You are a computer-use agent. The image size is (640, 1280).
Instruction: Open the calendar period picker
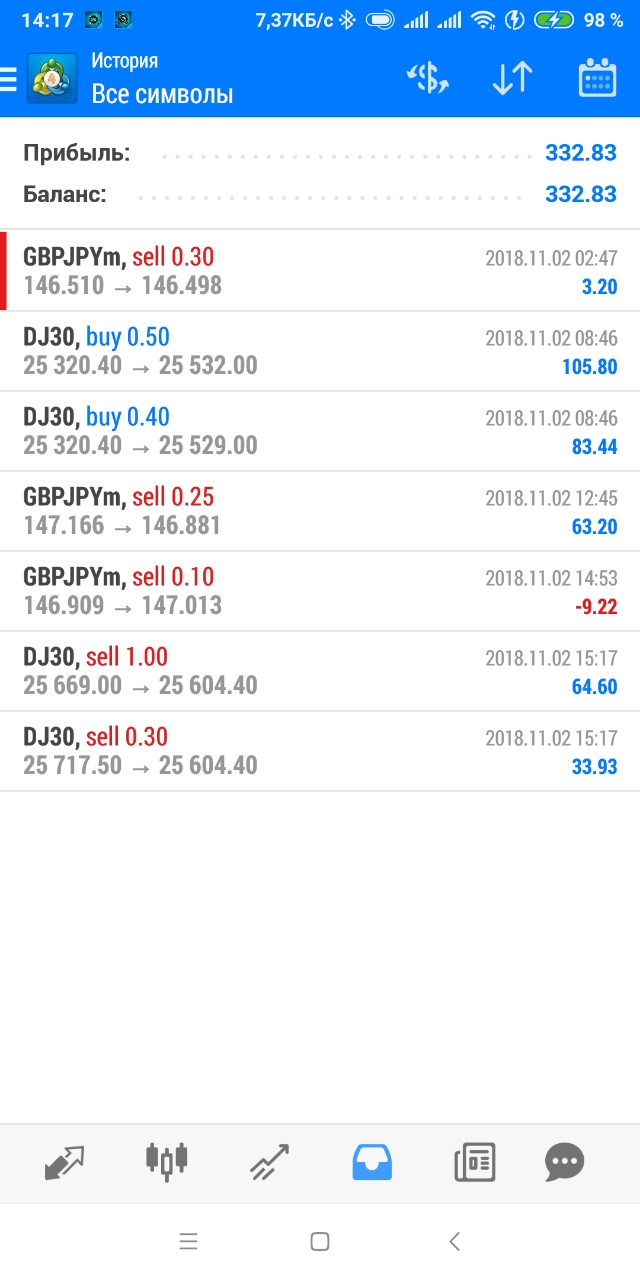pos(597,78)
